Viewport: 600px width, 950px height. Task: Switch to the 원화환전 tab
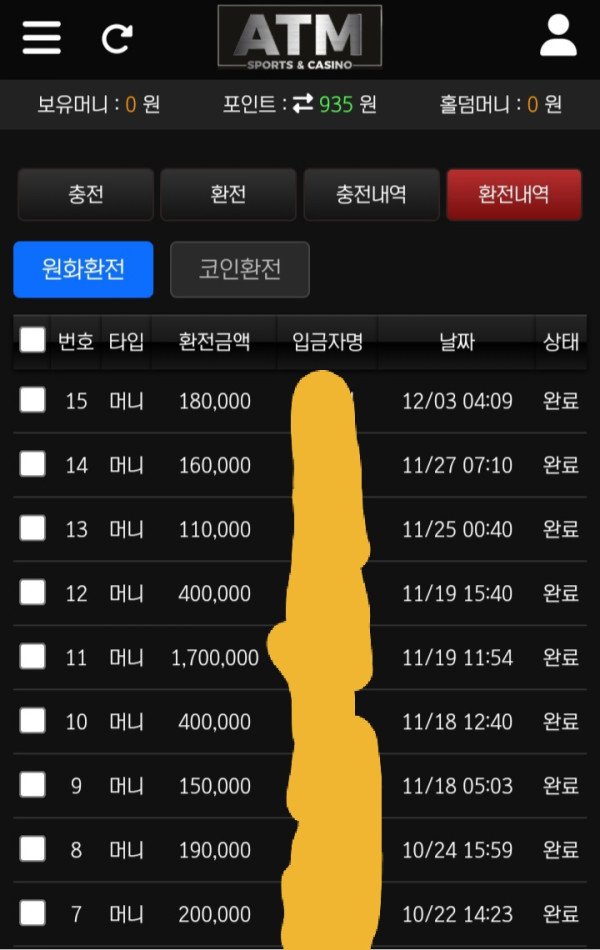(83, 269)
